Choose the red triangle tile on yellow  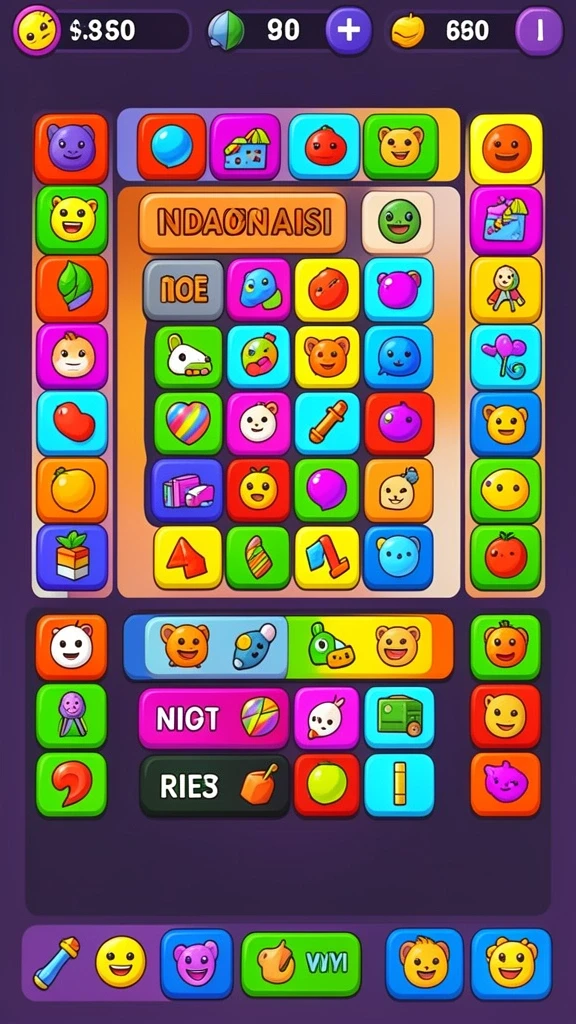(187, 557)
